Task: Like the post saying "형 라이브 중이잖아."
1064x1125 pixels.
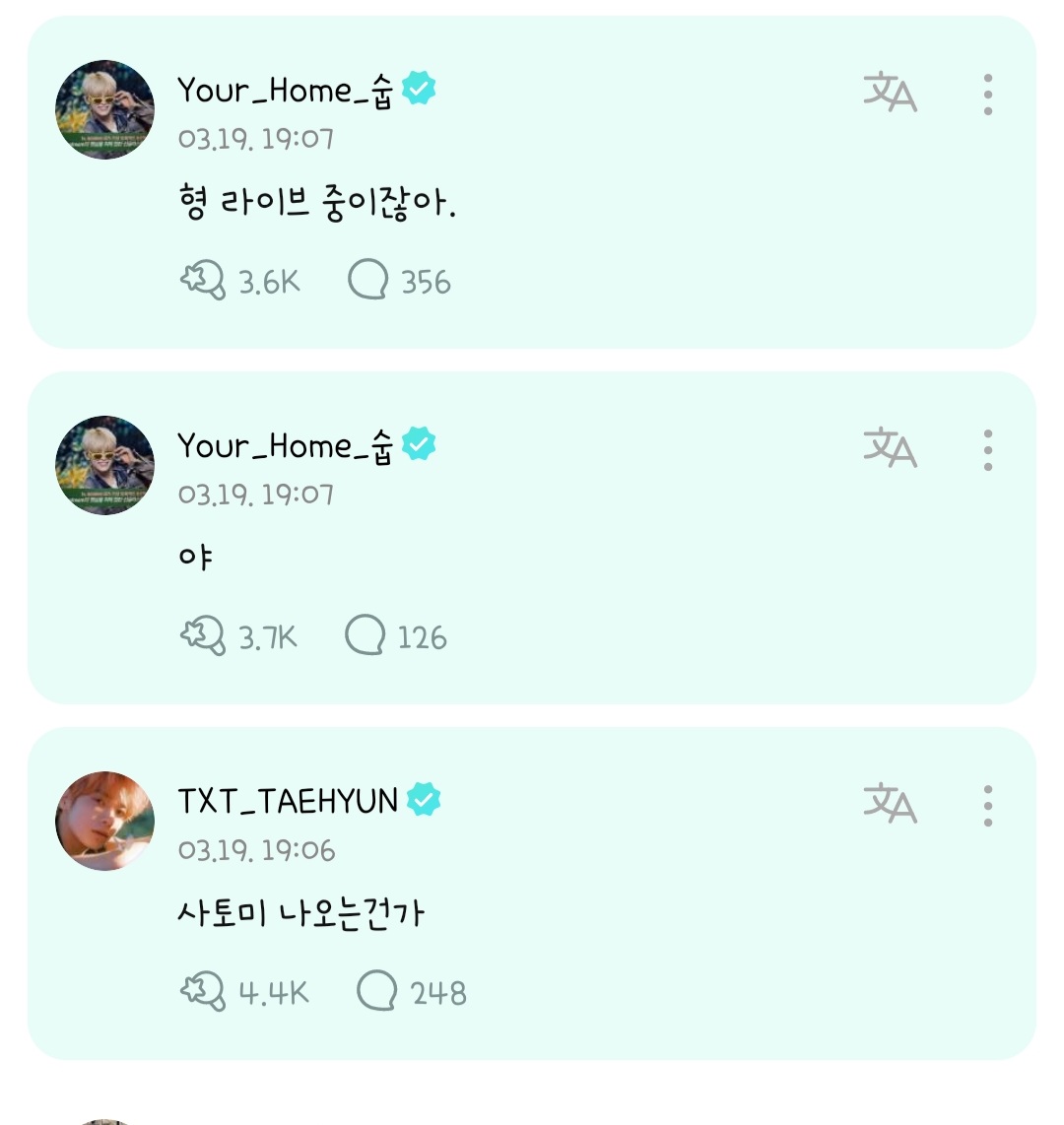Action: point(204,281)
